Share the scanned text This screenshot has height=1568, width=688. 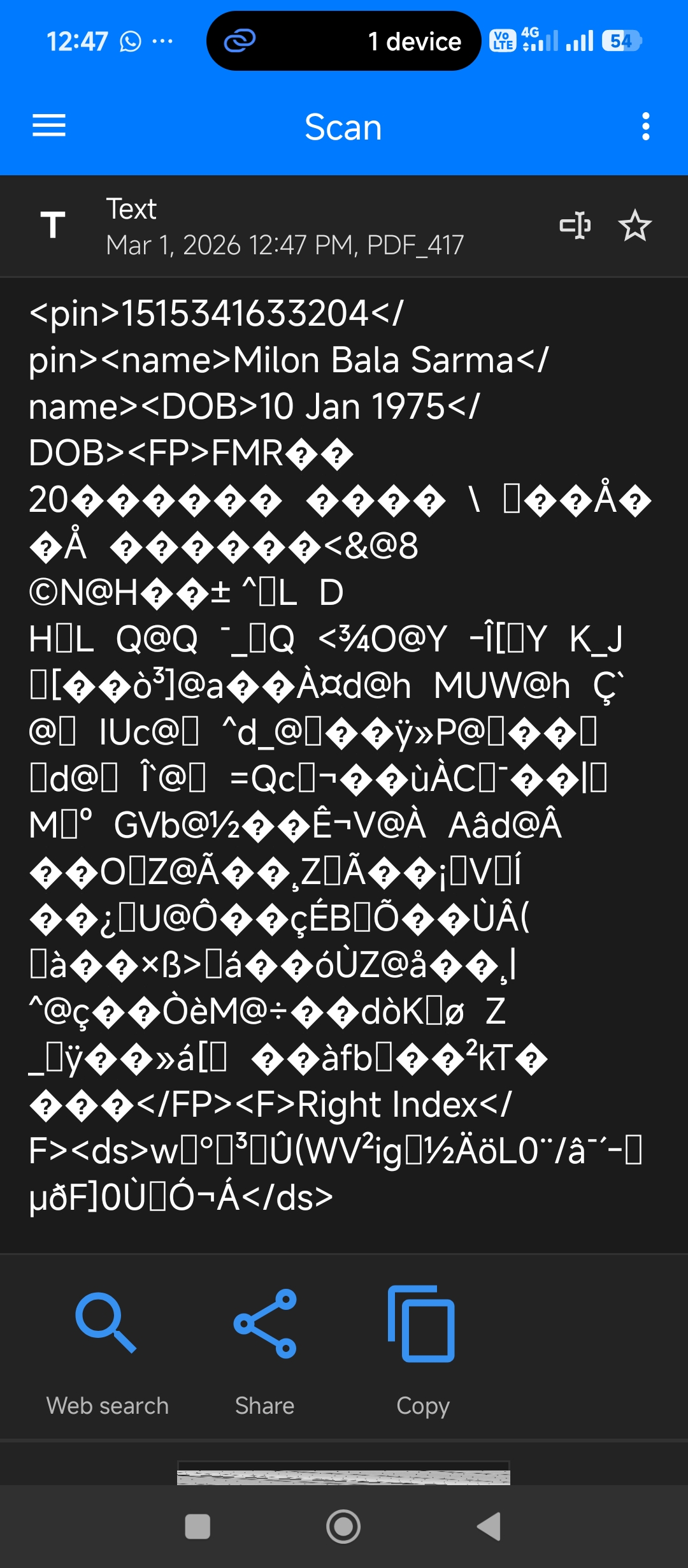(264, 1347)
